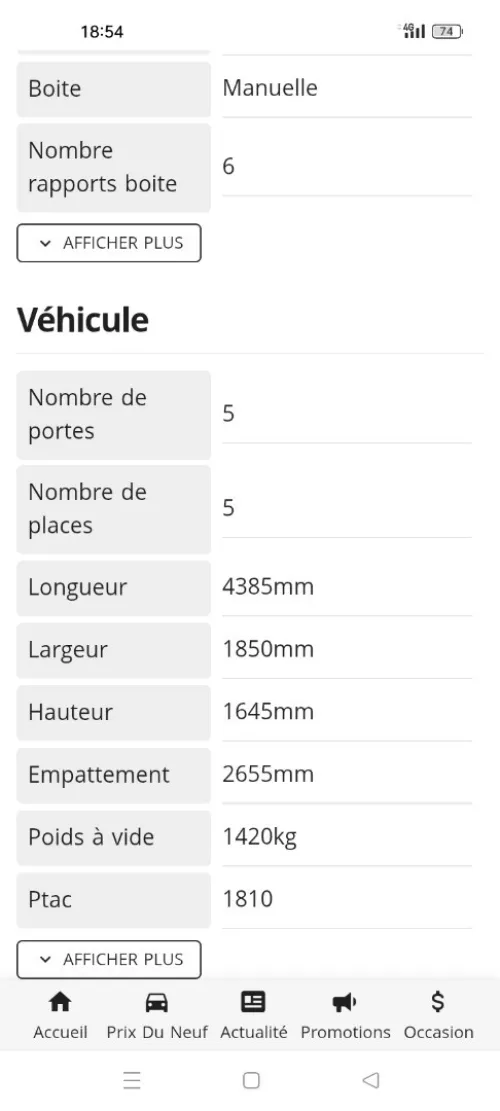Open the Prix Du Neuf tab
The width and height of the screenshot is (500, 1111).
pyautogui.click(x=157, y=1015)
